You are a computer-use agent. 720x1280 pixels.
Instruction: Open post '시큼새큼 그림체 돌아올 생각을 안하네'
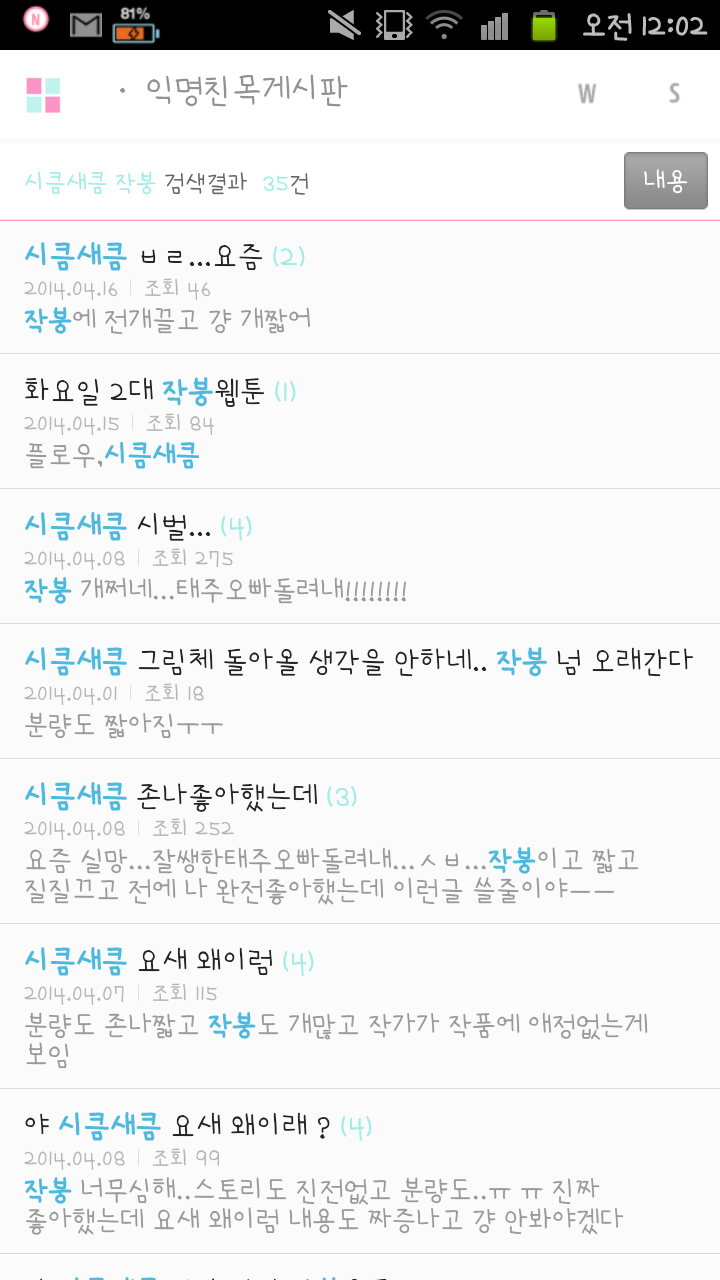[x=360, y=691]
